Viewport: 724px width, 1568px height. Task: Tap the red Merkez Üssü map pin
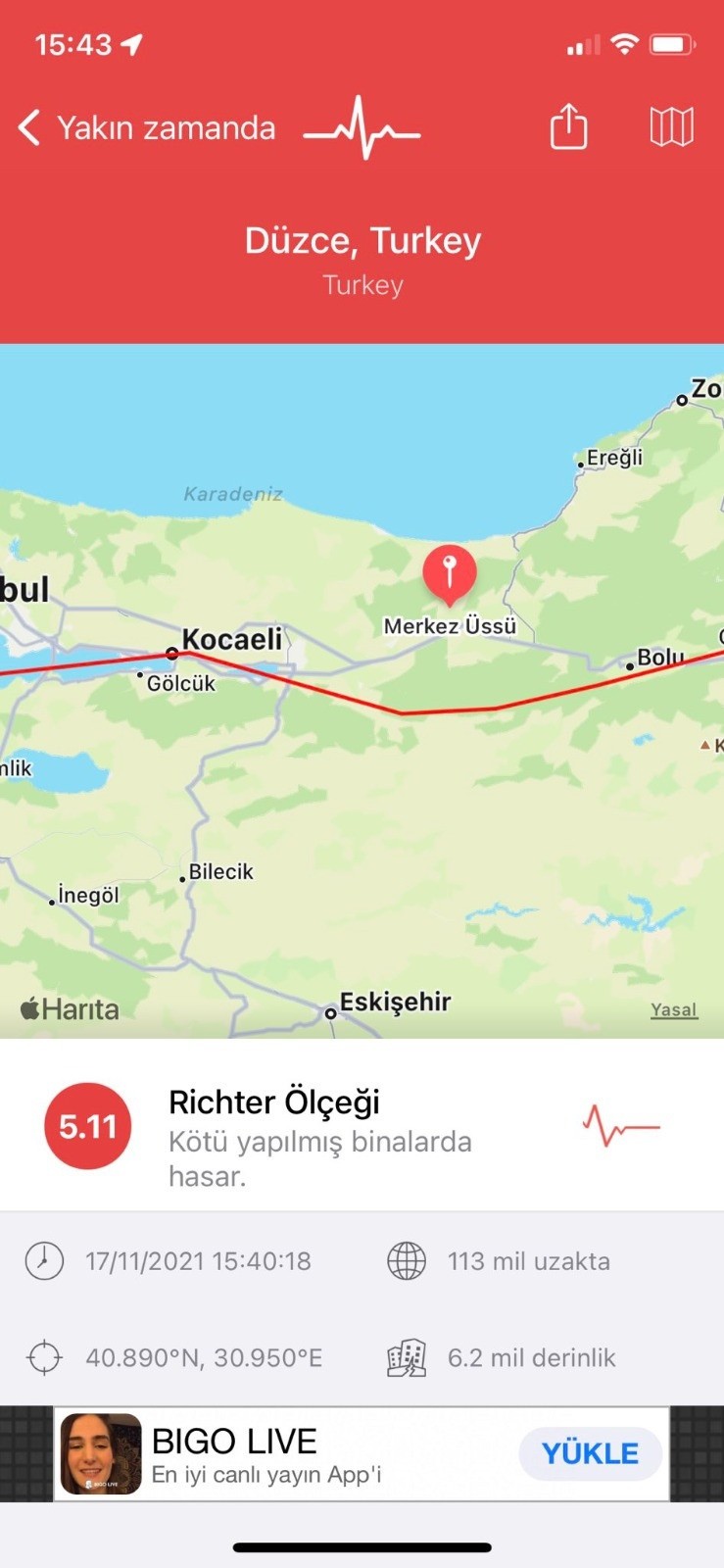pyautogui.click(x=450, y=574)
